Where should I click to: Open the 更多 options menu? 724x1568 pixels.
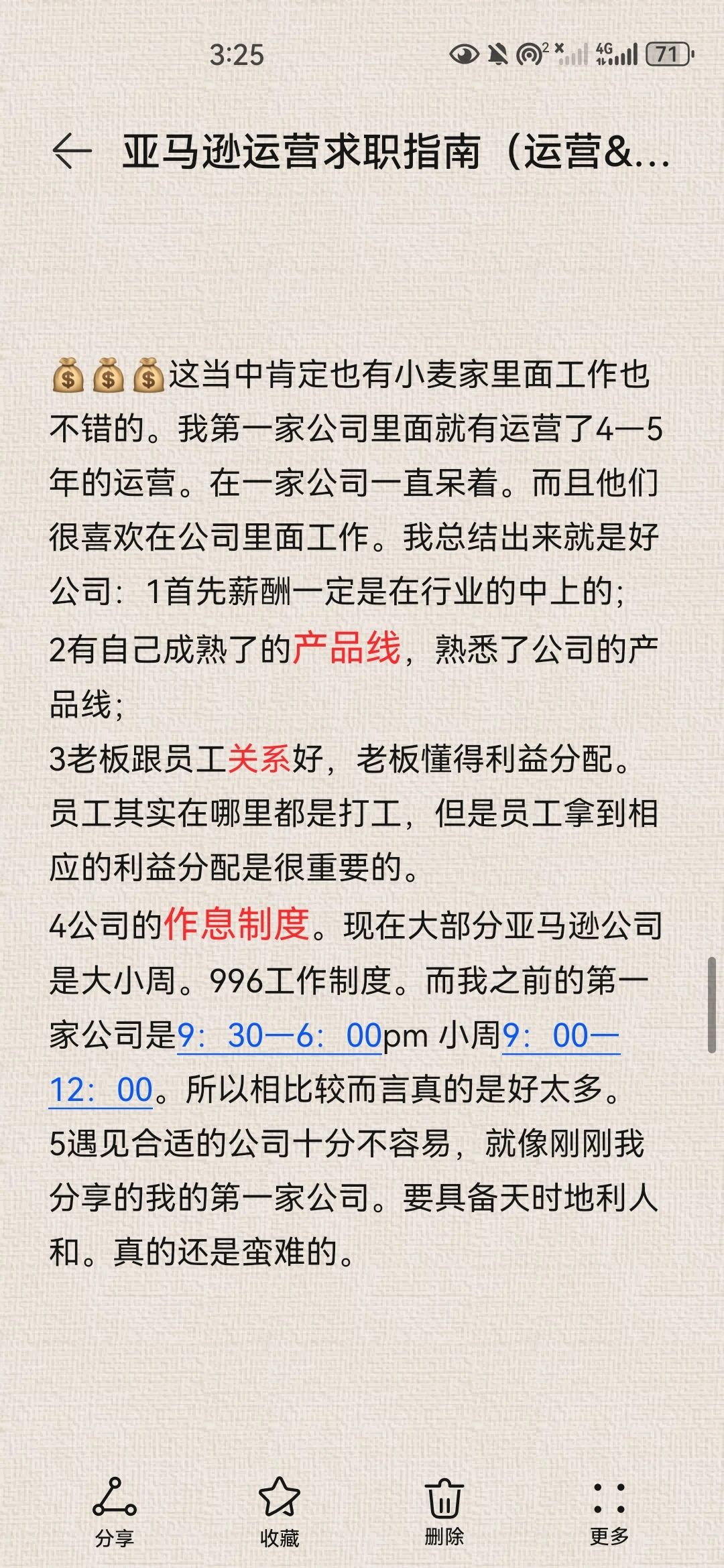[x=609, y=1511]
